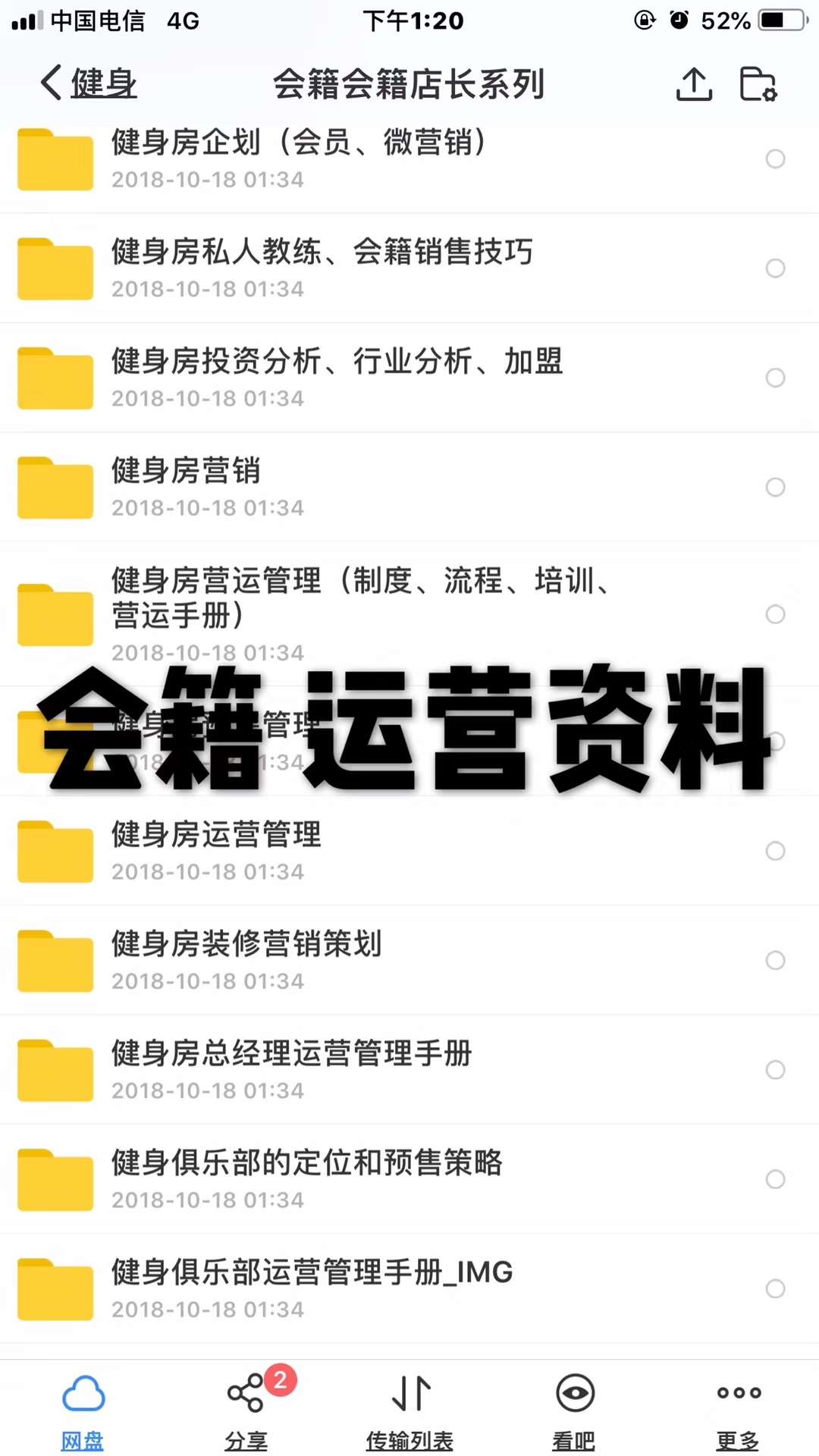Open folder 健身房私人教练、会籍销售技巧
The width and height of the screenshot is (819, 1456).
pos(322,267)
